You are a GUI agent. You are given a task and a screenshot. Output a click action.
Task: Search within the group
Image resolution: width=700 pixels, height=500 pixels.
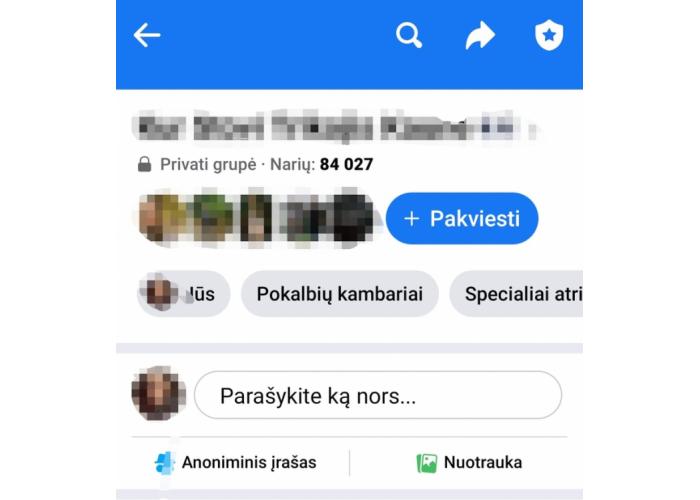pyautogui.click(x=409, y=36)
